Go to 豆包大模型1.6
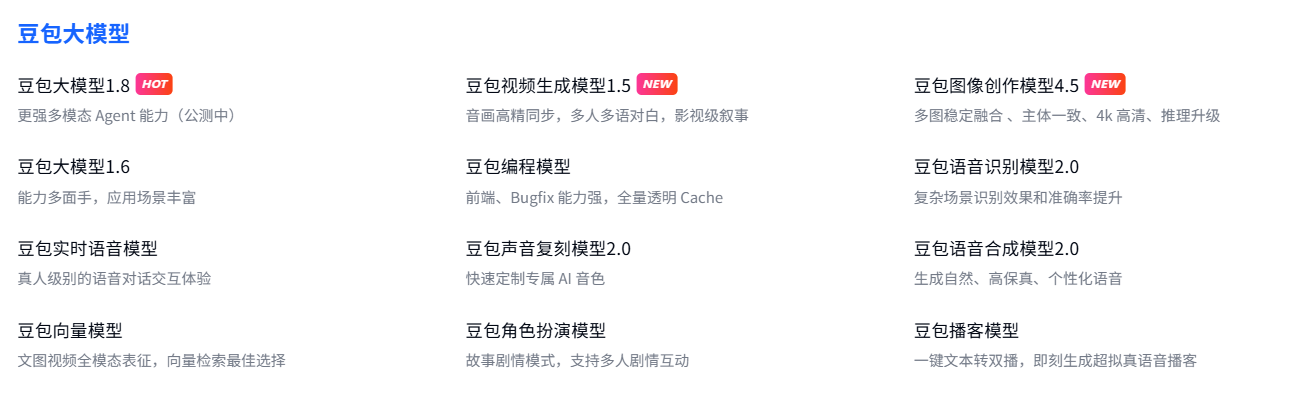1304x393 pixels. pos(74,167)
